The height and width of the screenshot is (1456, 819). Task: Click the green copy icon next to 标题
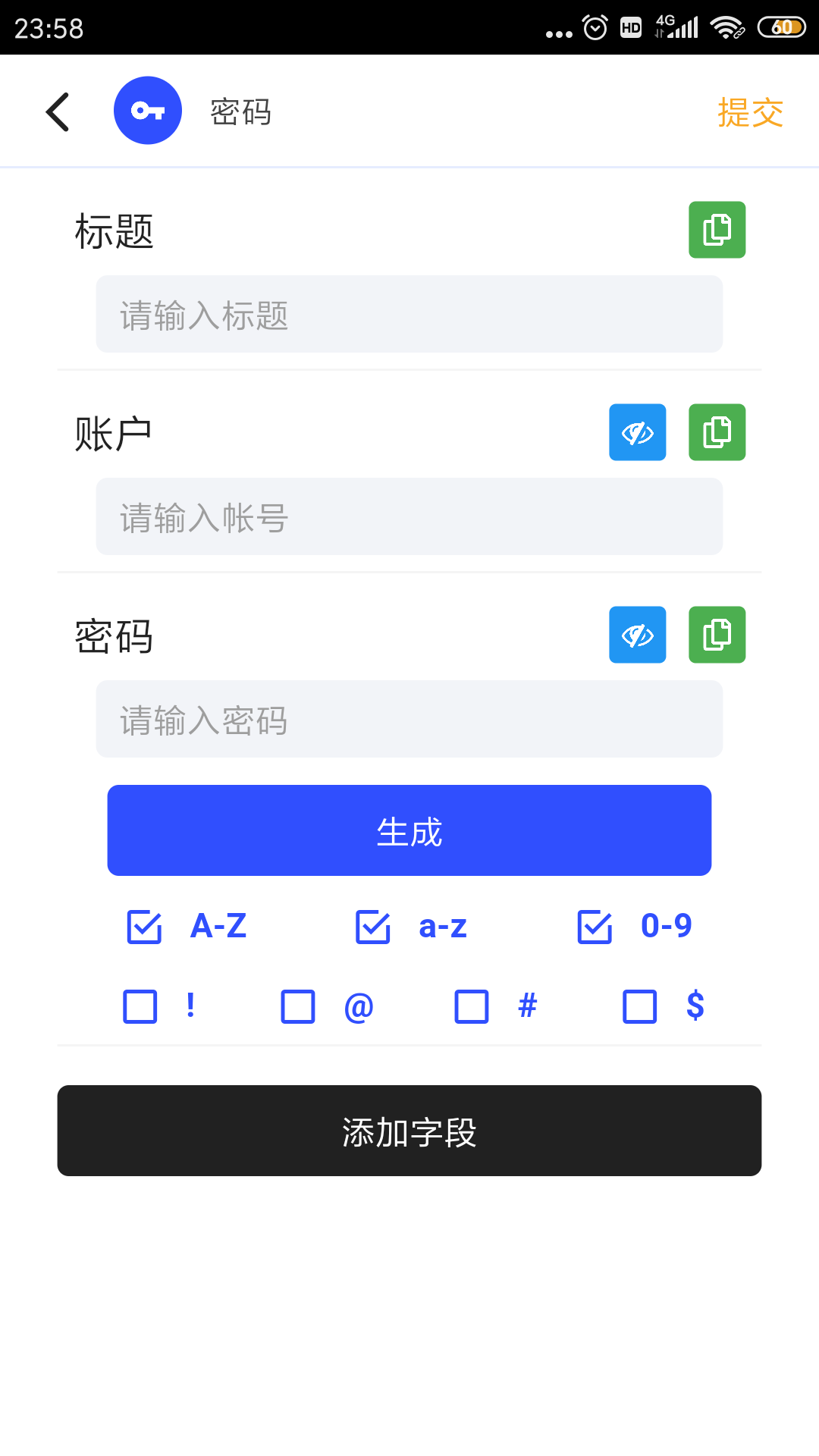pos(716,229)
